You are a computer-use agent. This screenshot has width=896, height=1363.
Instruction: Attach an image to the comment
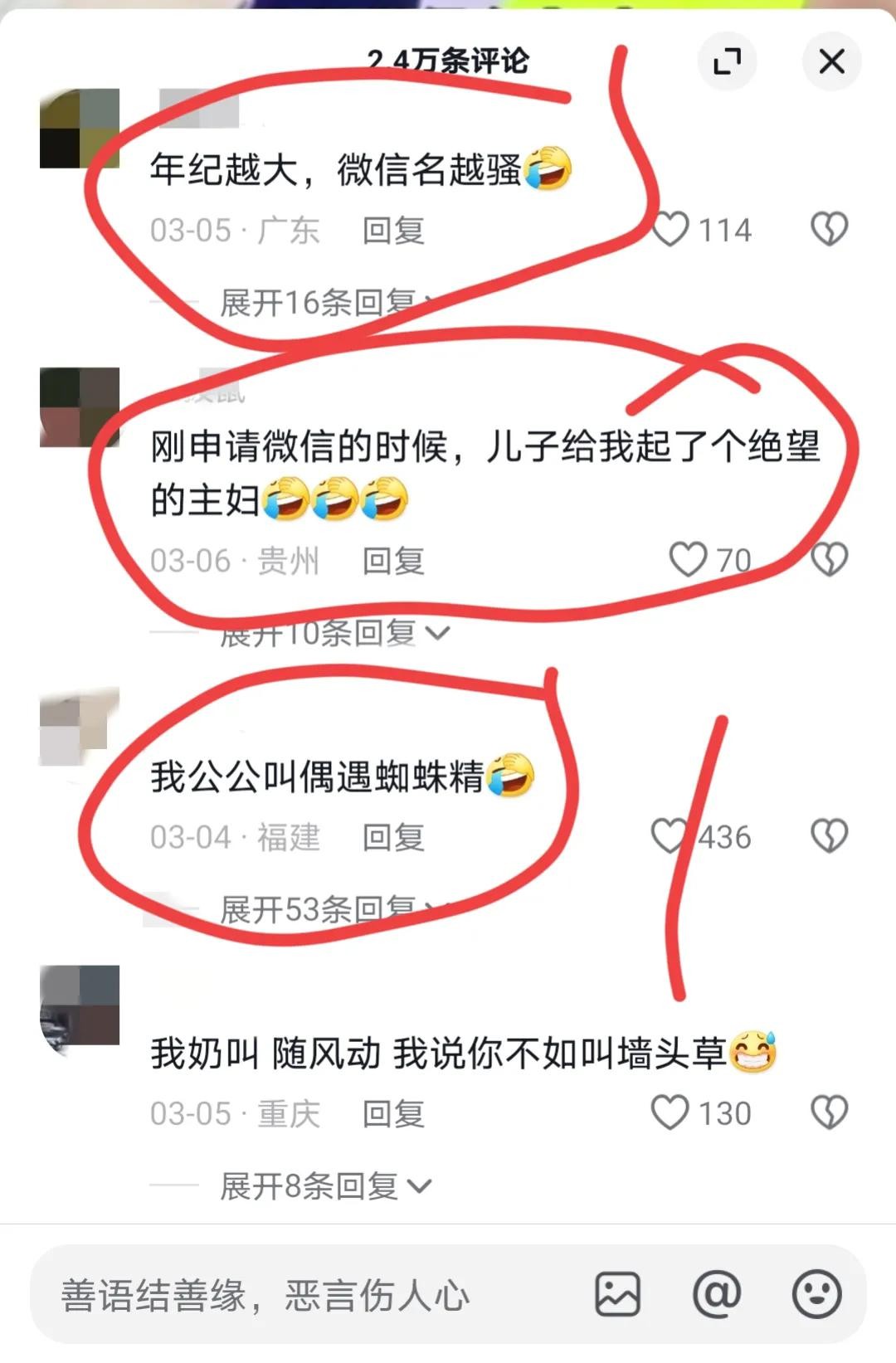coord(618,1294)
